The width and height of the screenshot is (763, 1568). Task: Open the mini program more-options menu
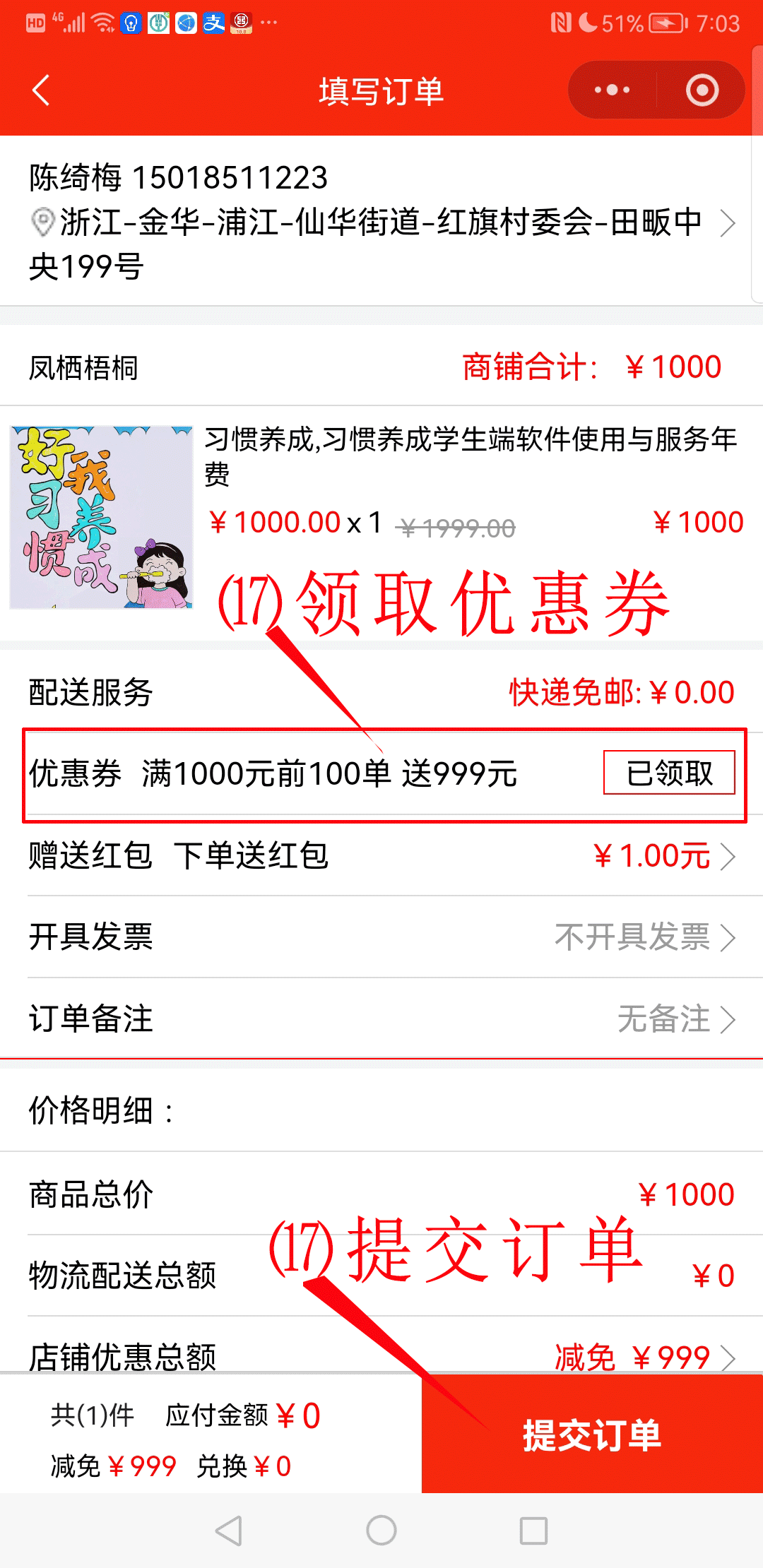tap(612, 90)
